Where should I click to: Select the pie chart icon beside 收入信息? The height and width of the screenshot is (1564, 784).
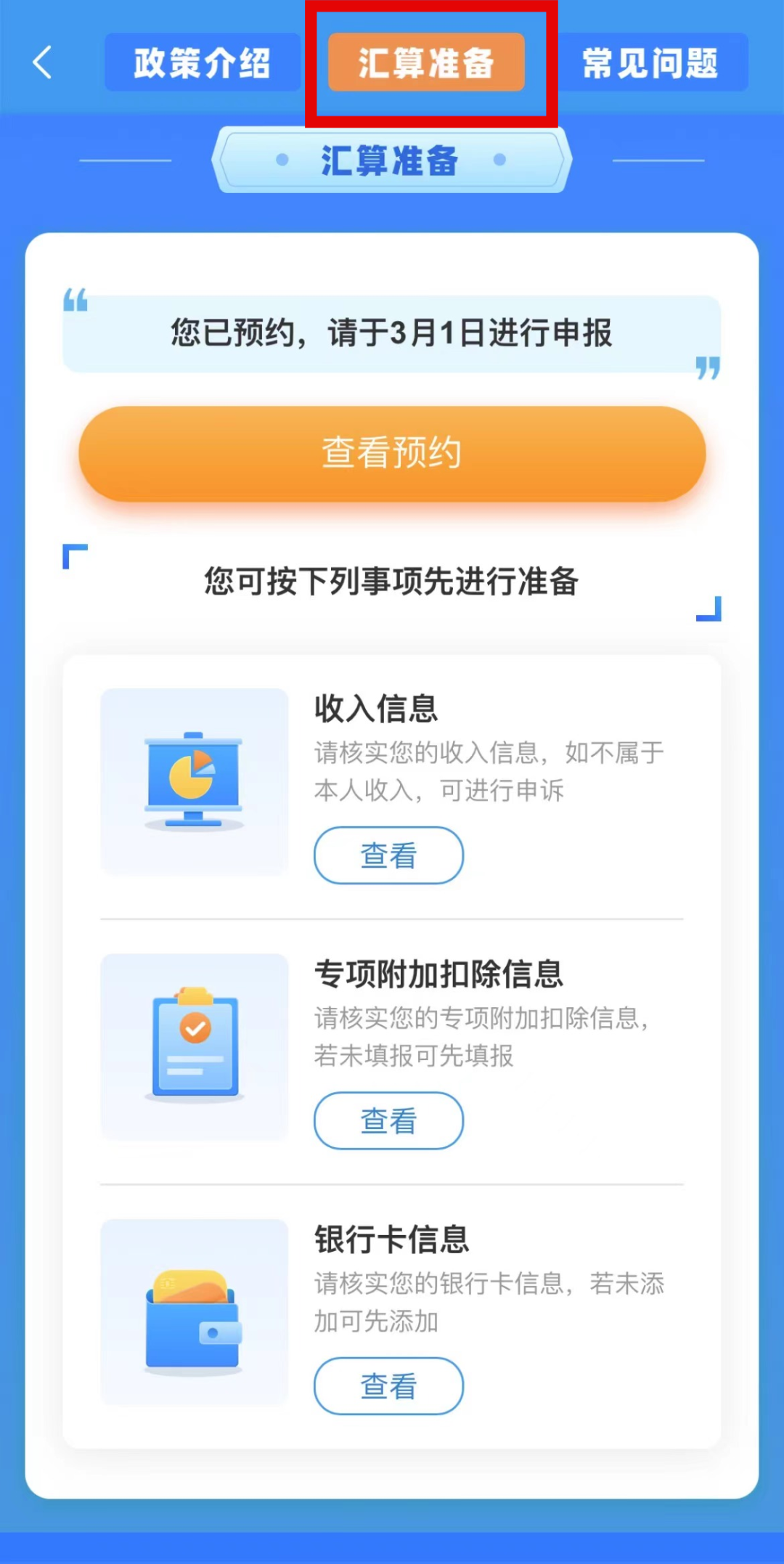[193, 781]
